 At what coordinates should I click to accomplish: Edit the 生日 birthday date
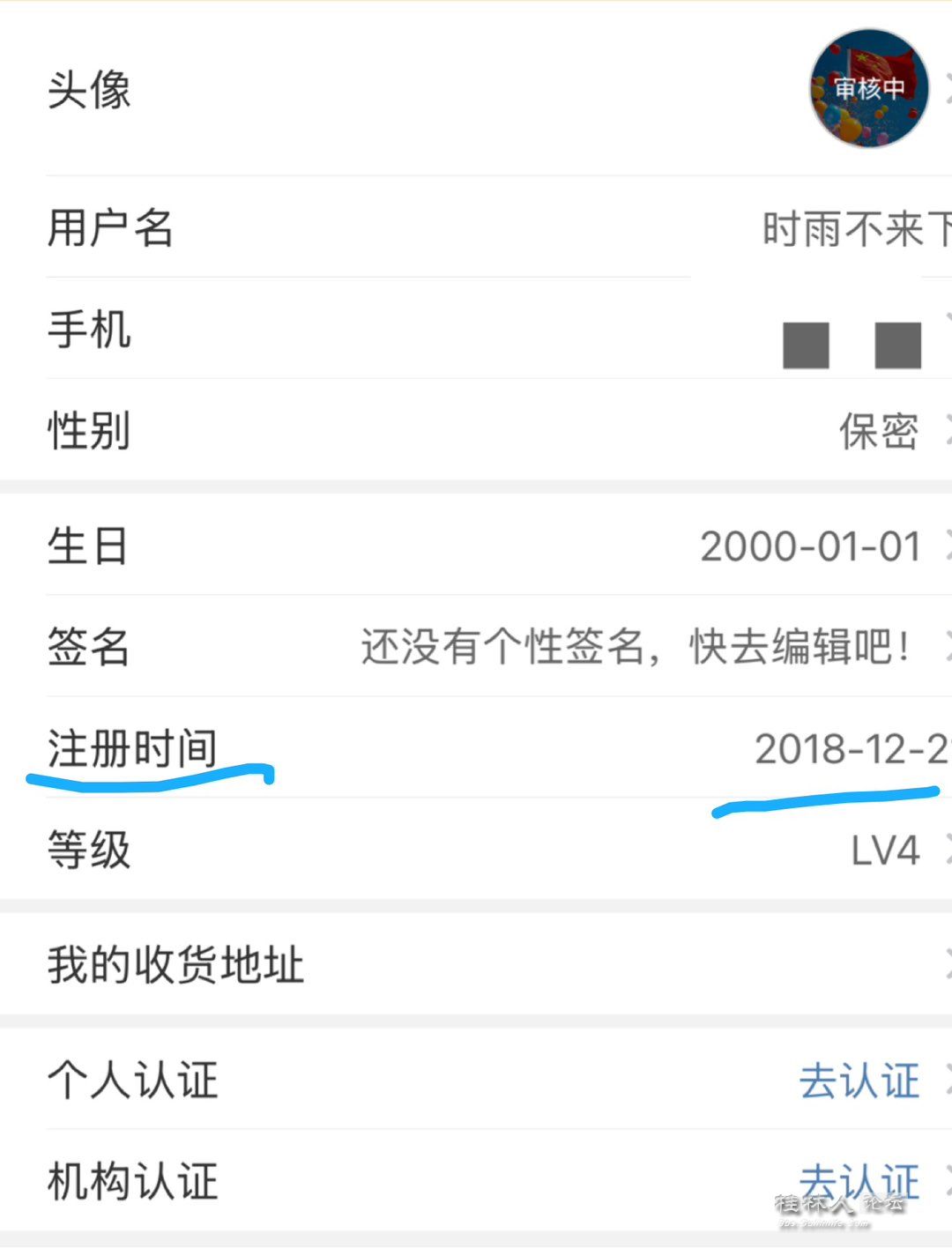pyautogui.click(x=476, y=546)
